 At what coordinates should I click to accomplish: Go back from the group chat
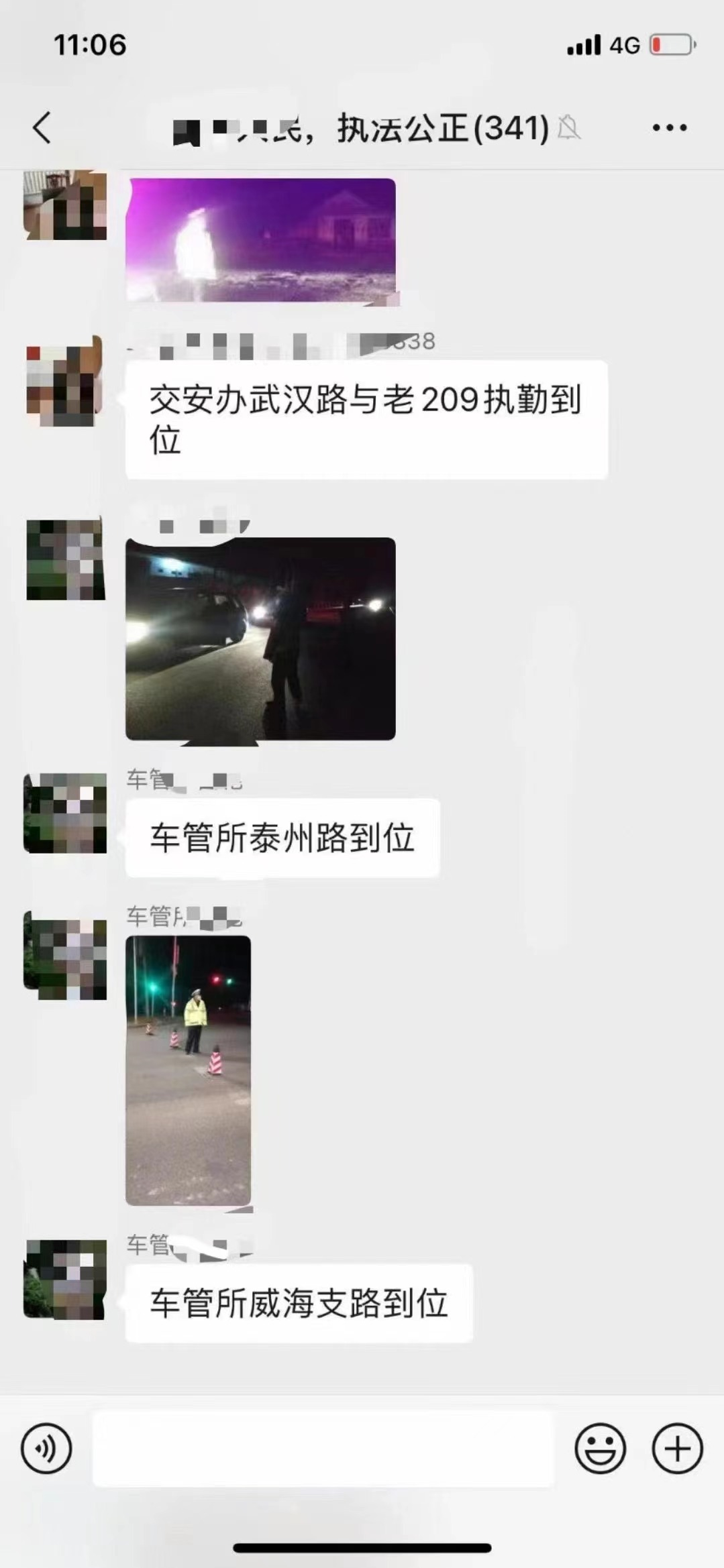pyautogui.click(x=42, y=127)
